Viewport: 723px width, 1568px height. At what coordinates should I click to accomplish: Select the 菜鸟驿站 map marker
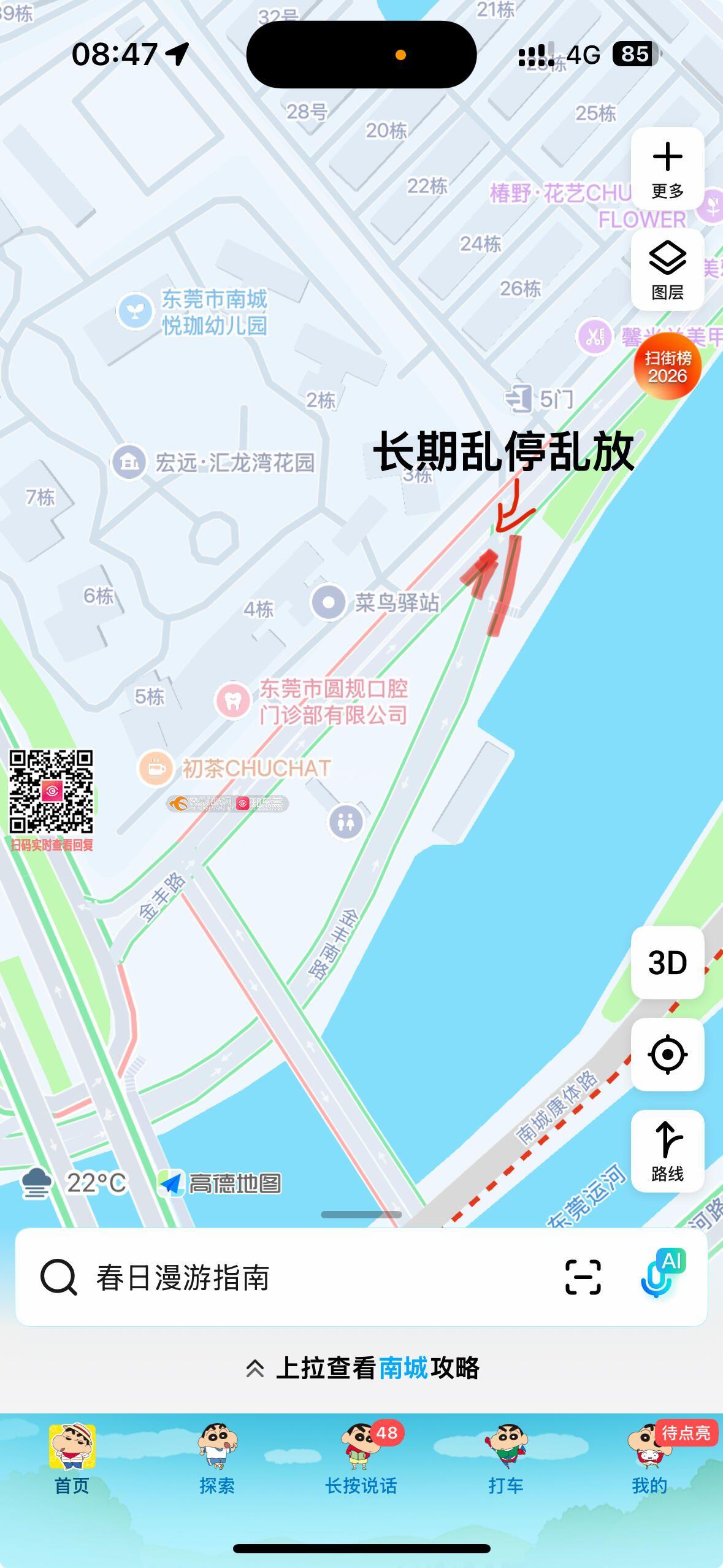pyautogui.click(x=329, y=602)
